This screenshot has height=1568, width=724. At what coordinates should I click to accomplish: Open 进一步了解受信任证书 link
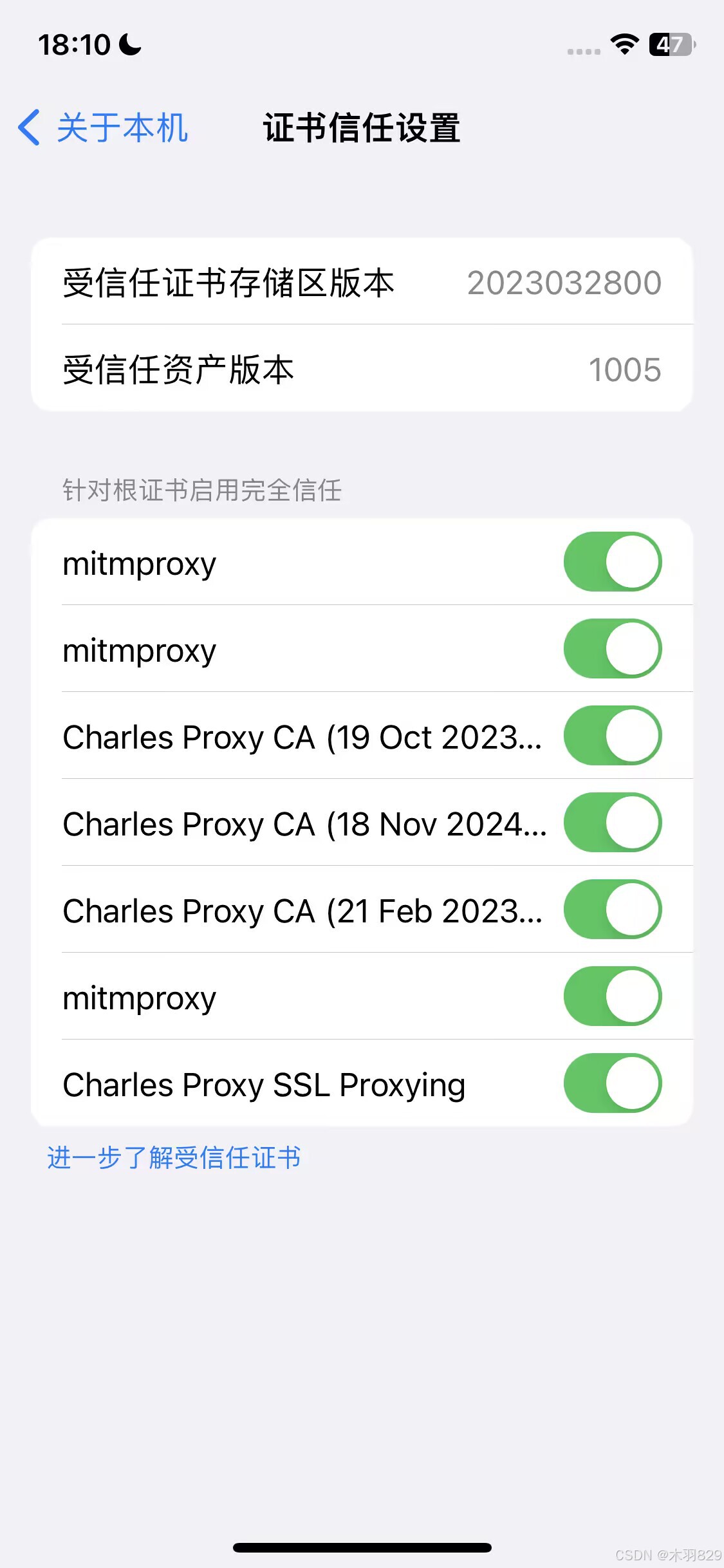(x=174, y=1157)
